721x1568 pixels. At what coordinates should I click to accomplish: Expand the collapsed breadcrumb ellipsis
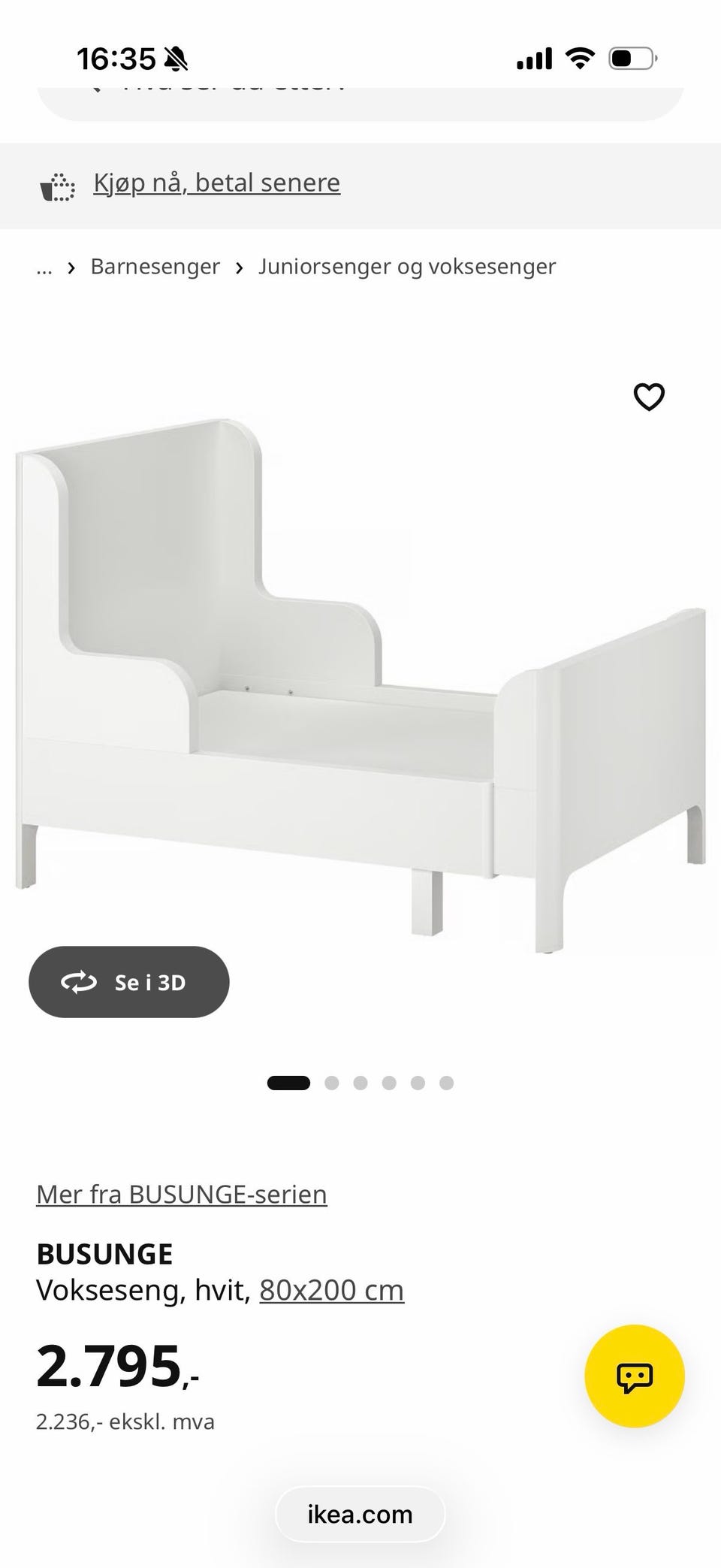point(44,267)
